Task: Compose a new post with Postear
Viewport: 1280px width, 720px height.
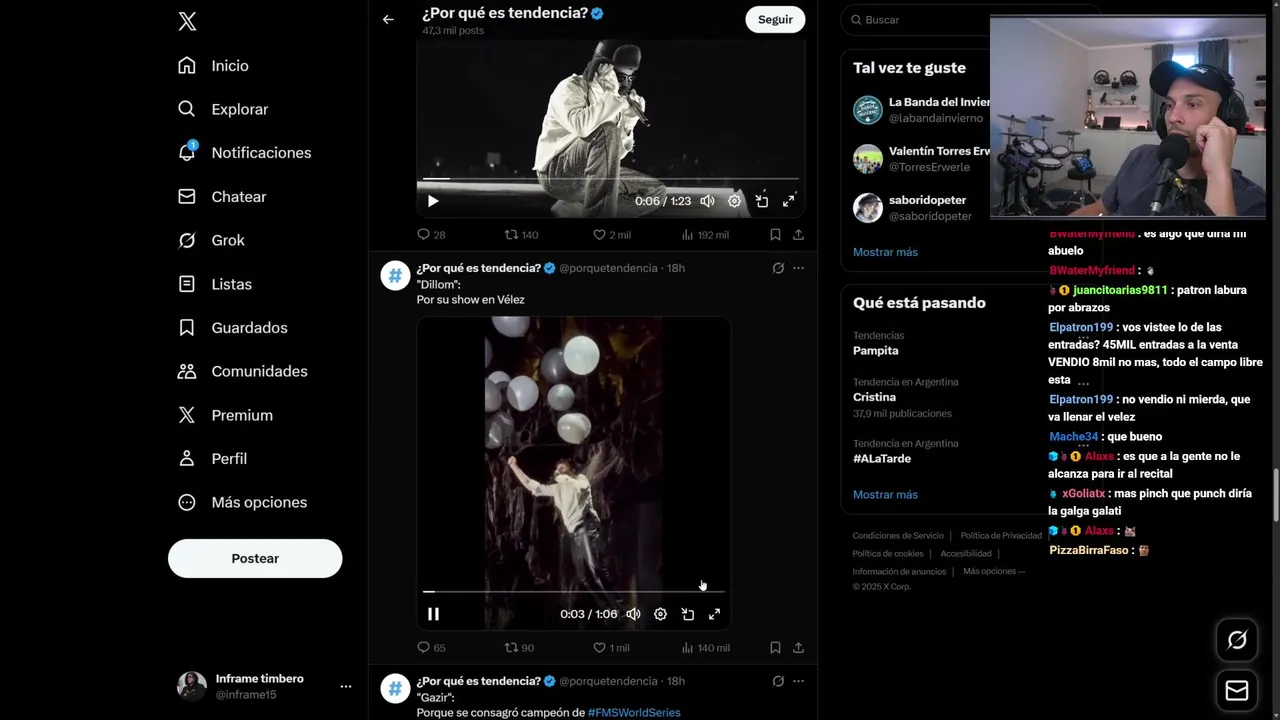Action: tap(255, 558)
